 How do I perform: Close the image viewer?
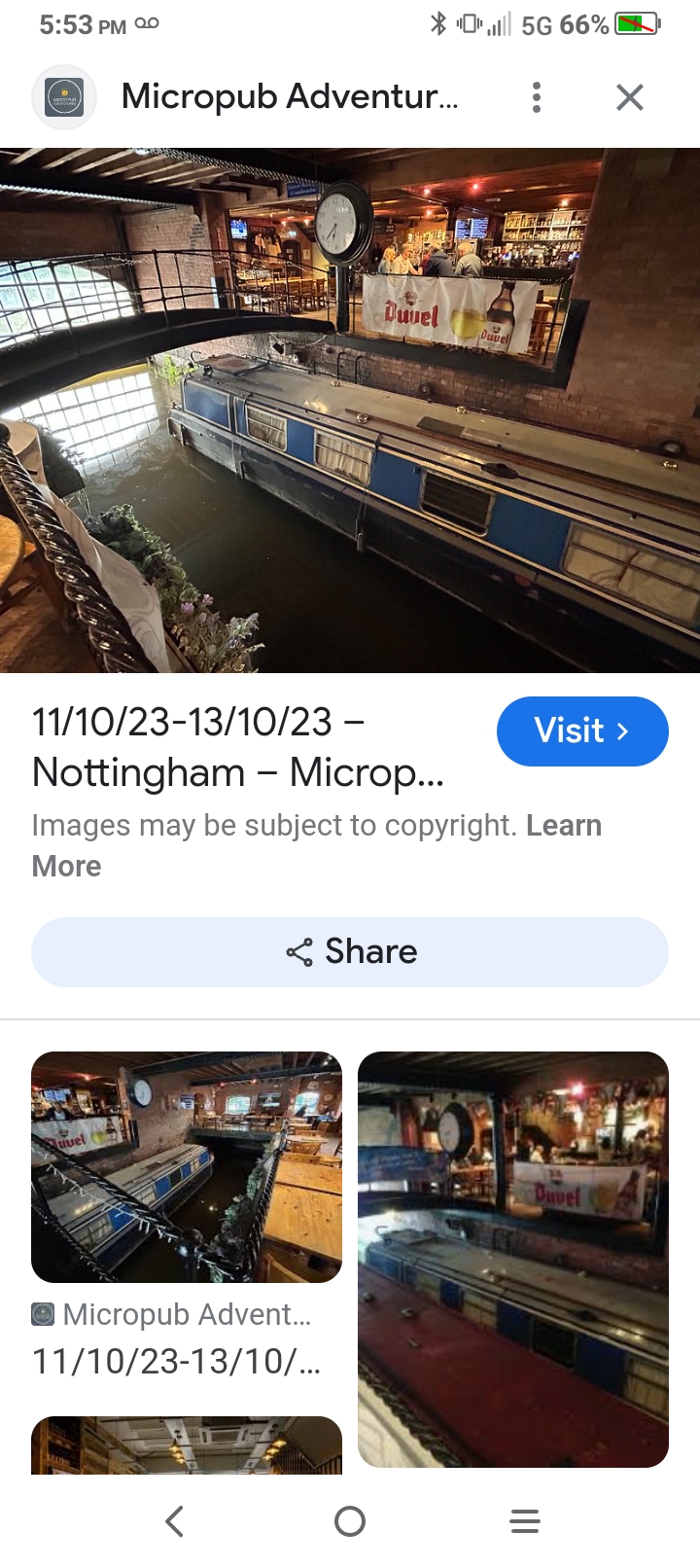click(x=630, y=97)
